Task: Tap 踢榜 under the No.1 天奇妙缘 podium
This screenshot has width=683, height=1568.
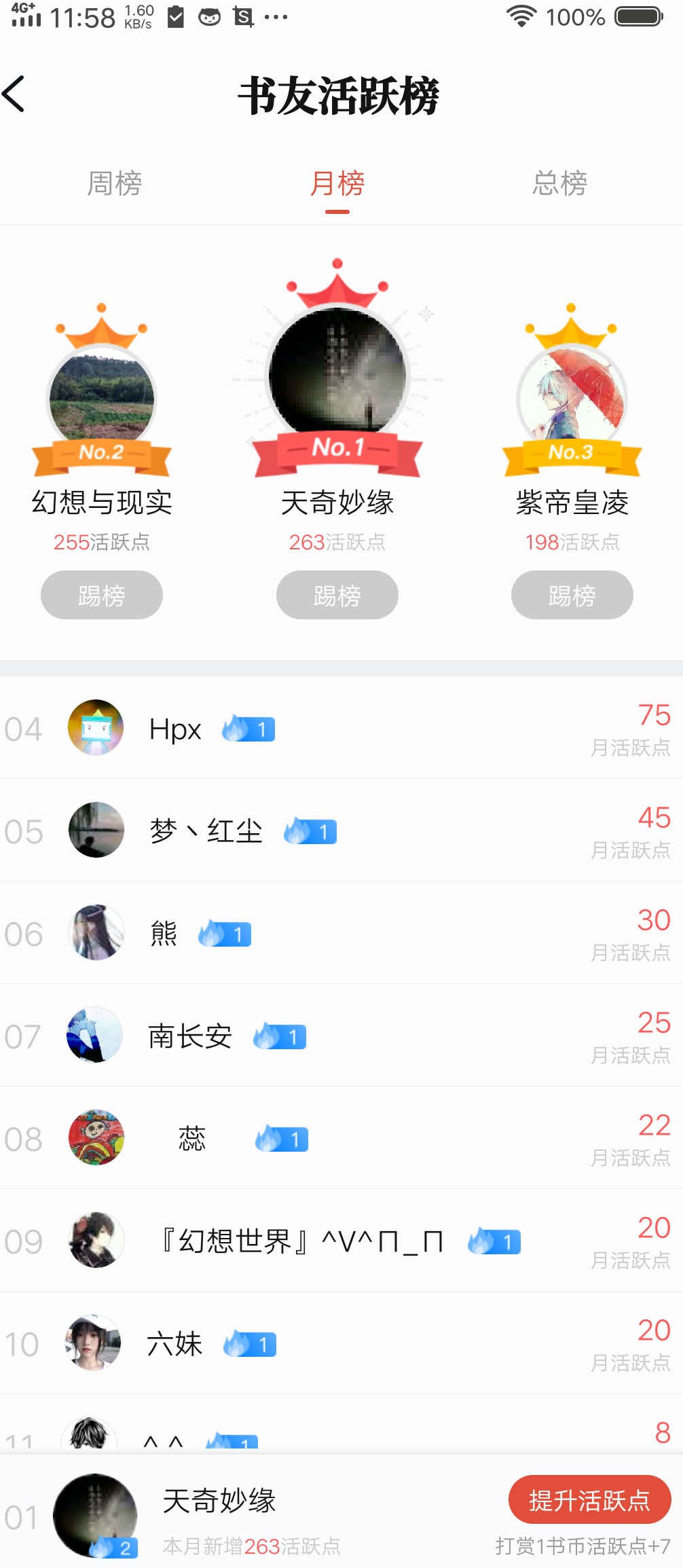Action: click(x=337, y=595)
